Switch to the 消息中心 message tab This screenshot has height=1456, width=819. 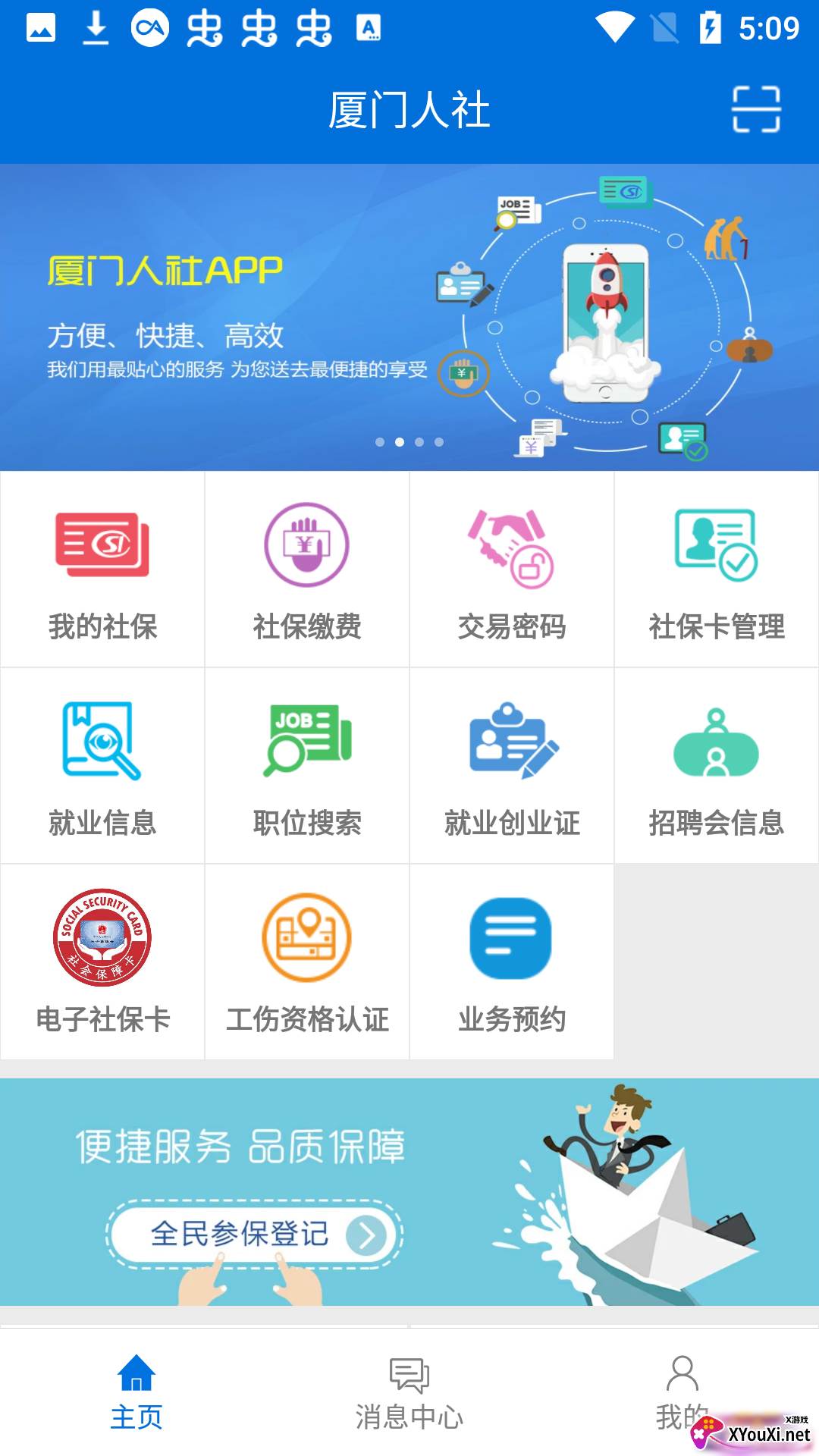click(x=409, y=1395)
